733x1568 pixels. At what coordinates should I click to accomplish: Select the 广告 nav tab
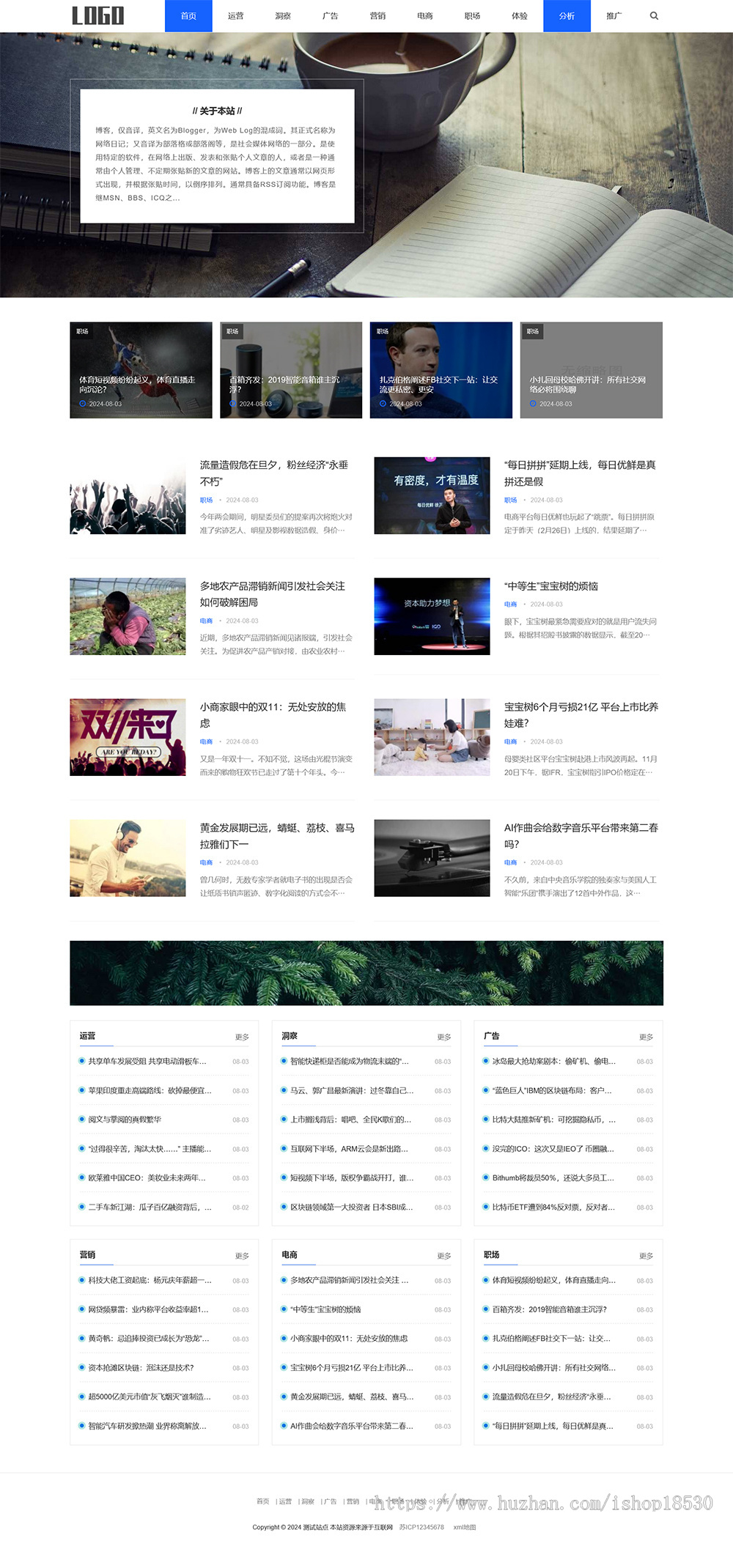pos(331,15)
